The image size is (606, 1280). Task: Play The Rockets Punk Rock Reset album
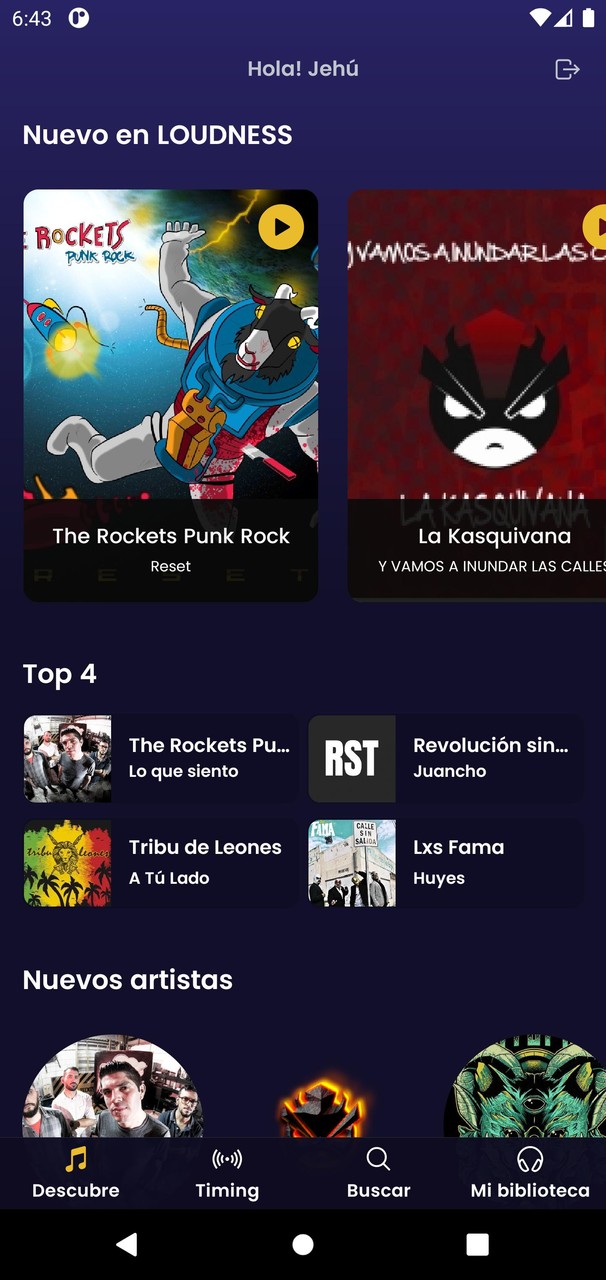pyautogui.click(x=281, y=228)
